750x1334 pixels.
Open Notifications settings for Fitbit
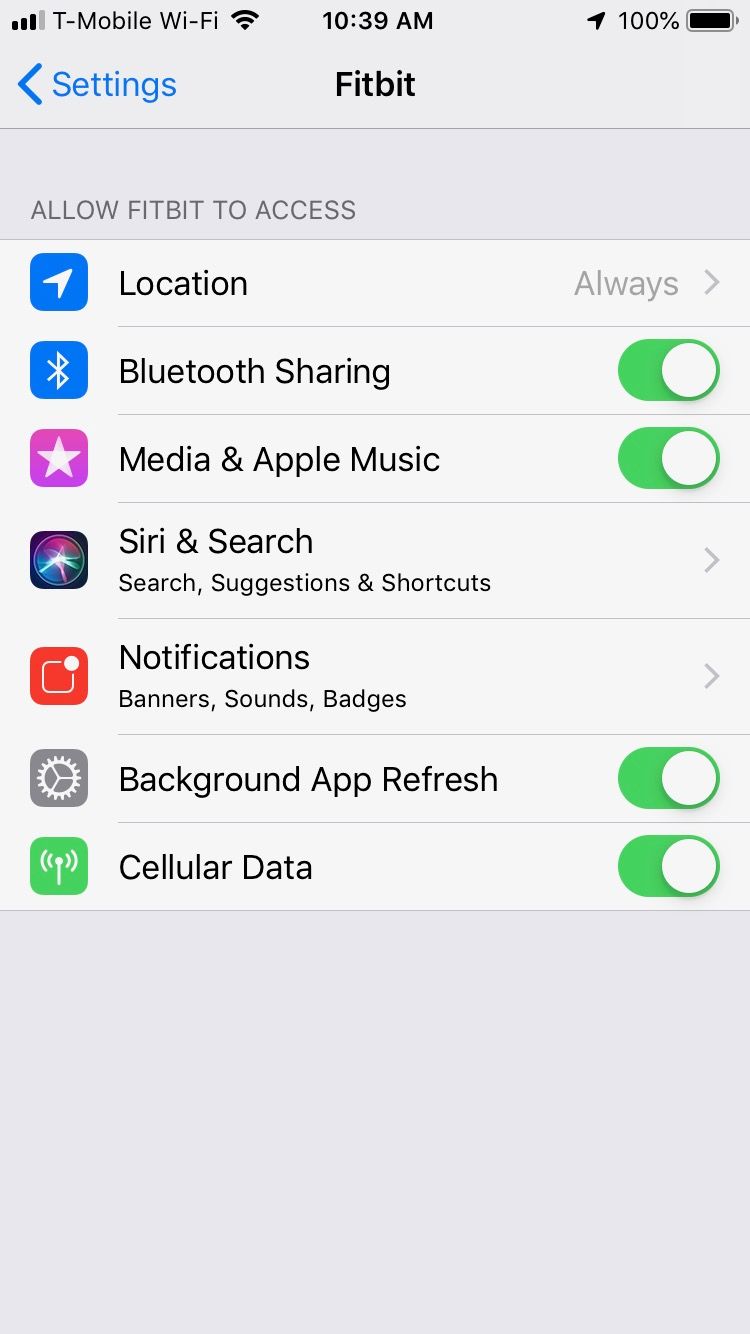[375, 676]
